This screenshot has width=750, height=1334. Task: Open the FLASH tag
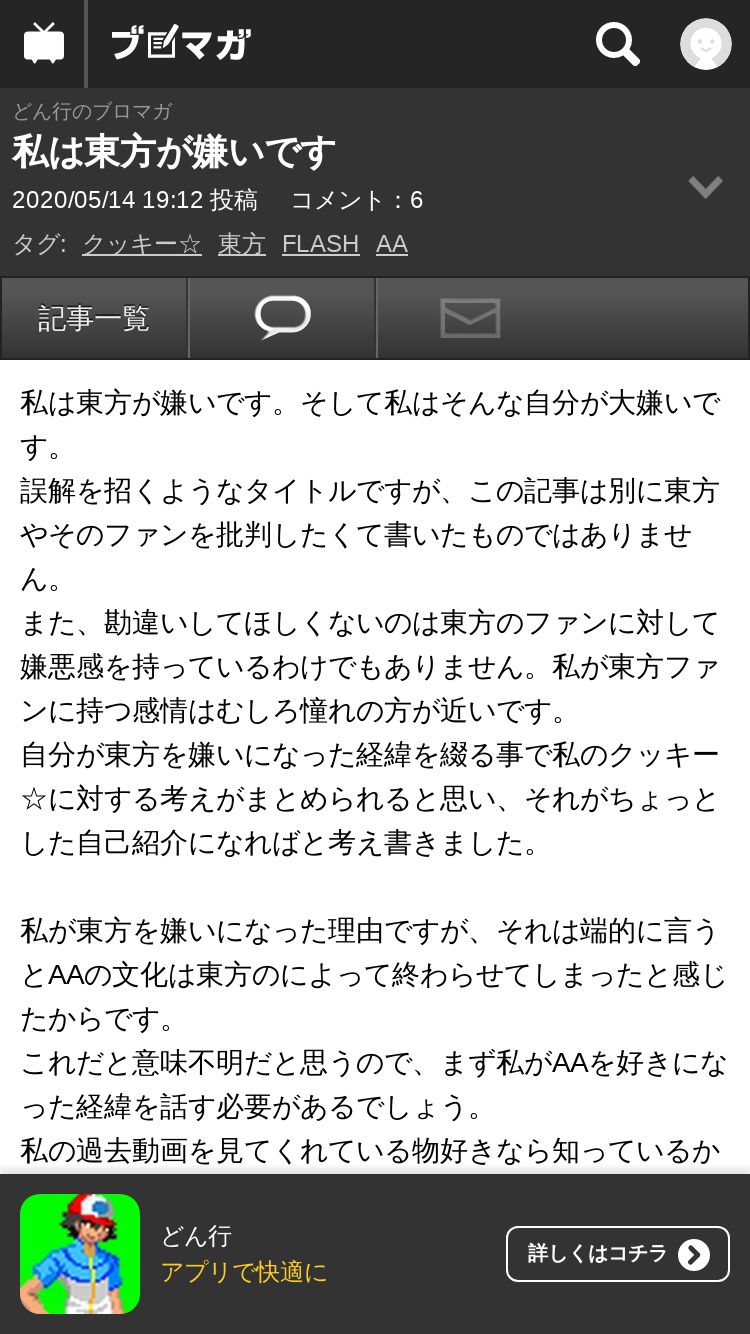[320, 244]
